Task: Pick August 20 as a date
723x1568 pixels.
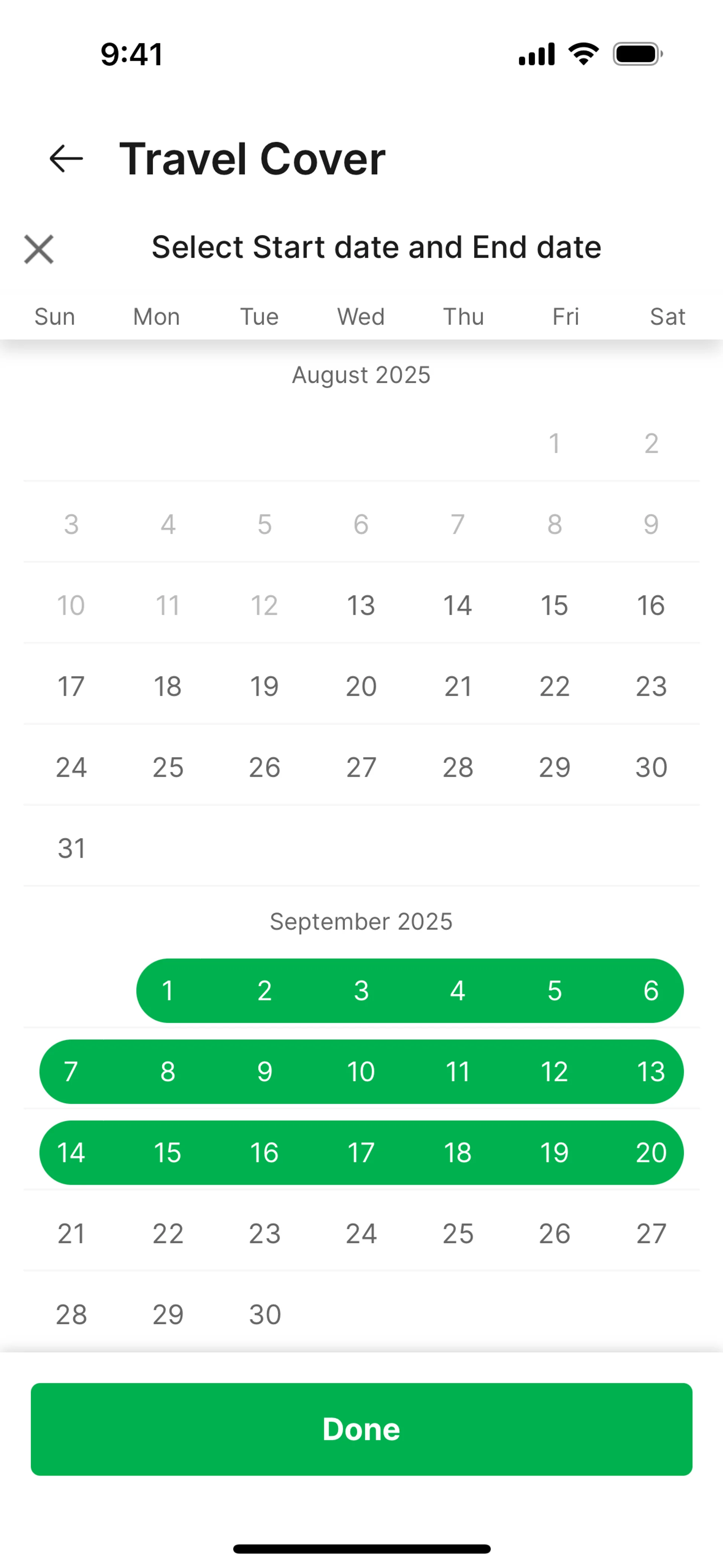Action: pos(361,686)
